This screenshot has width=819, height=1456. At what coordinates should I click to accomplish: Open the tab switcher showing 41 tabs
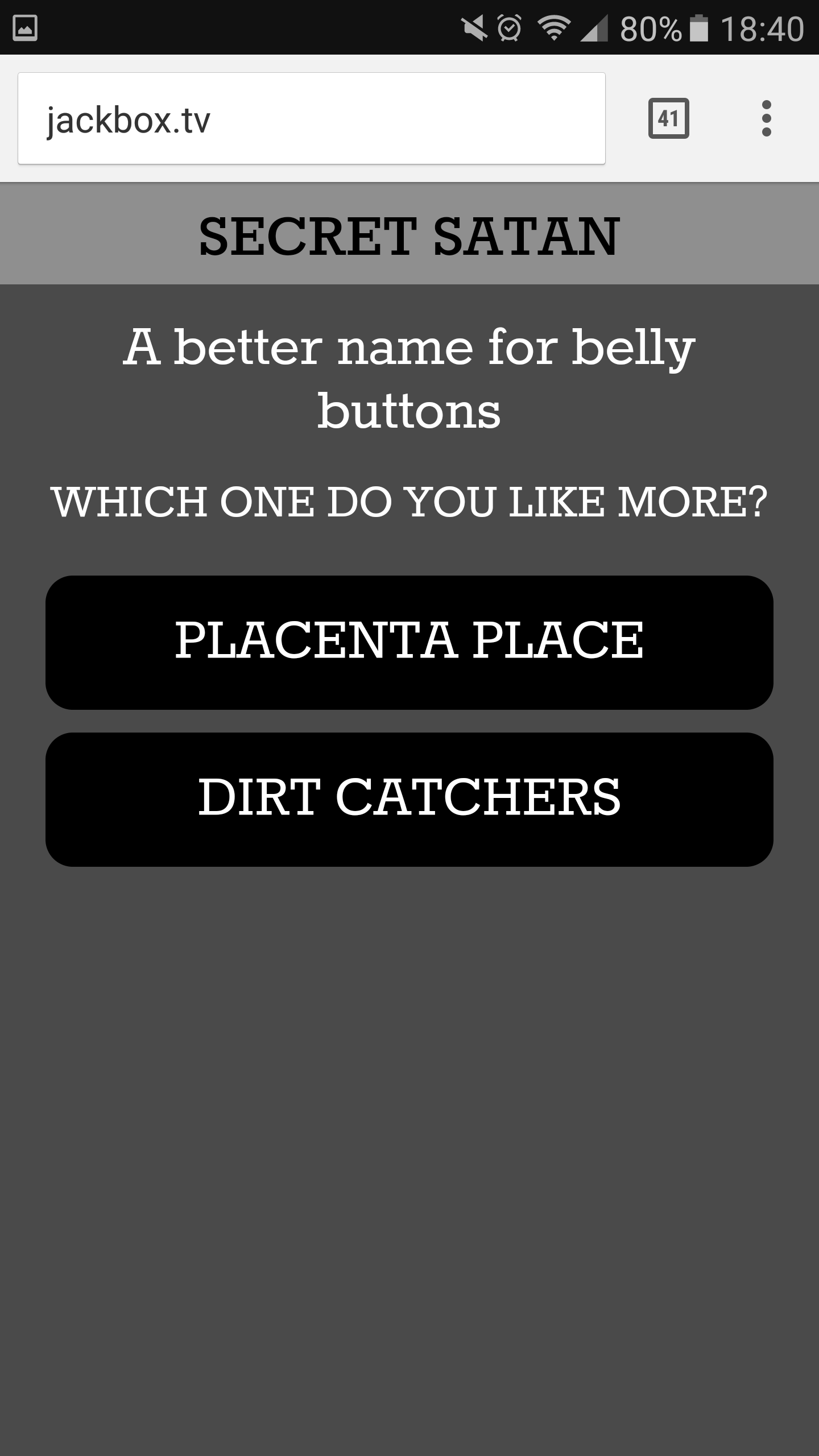click(x=668, y=118)
